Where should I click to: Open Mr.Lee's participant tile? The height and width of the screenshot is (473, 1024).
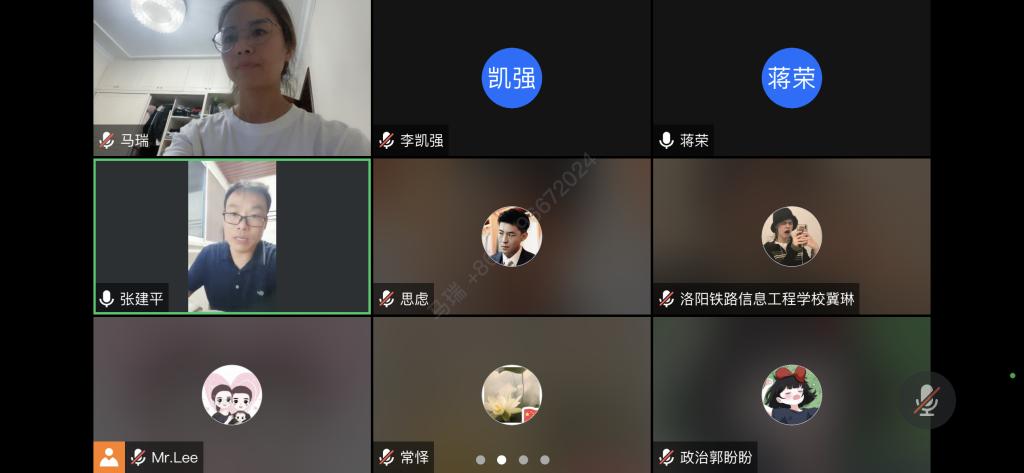(231, 394)
